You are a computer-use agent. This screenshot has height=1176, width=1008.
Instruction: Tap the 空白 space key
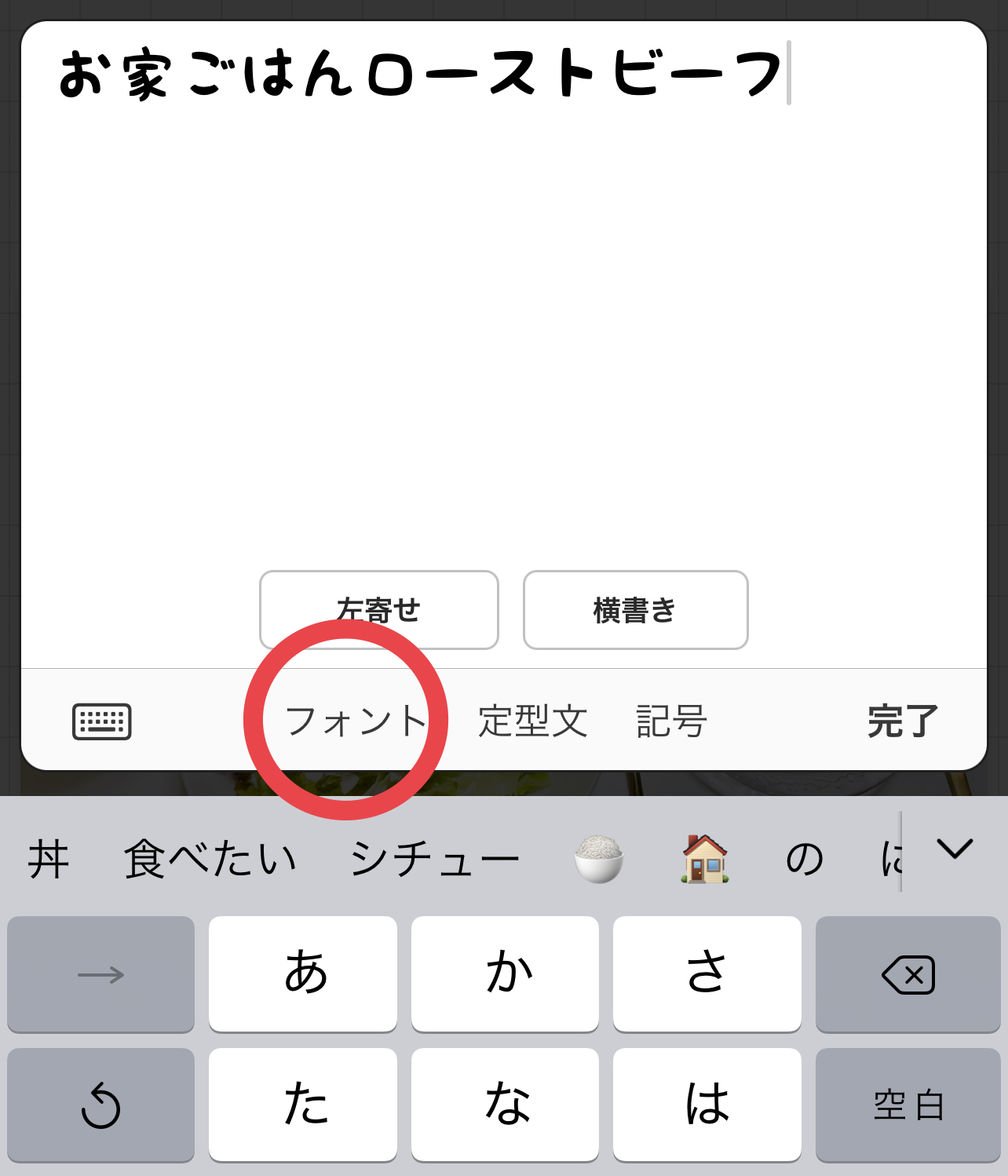[908, 1105]
